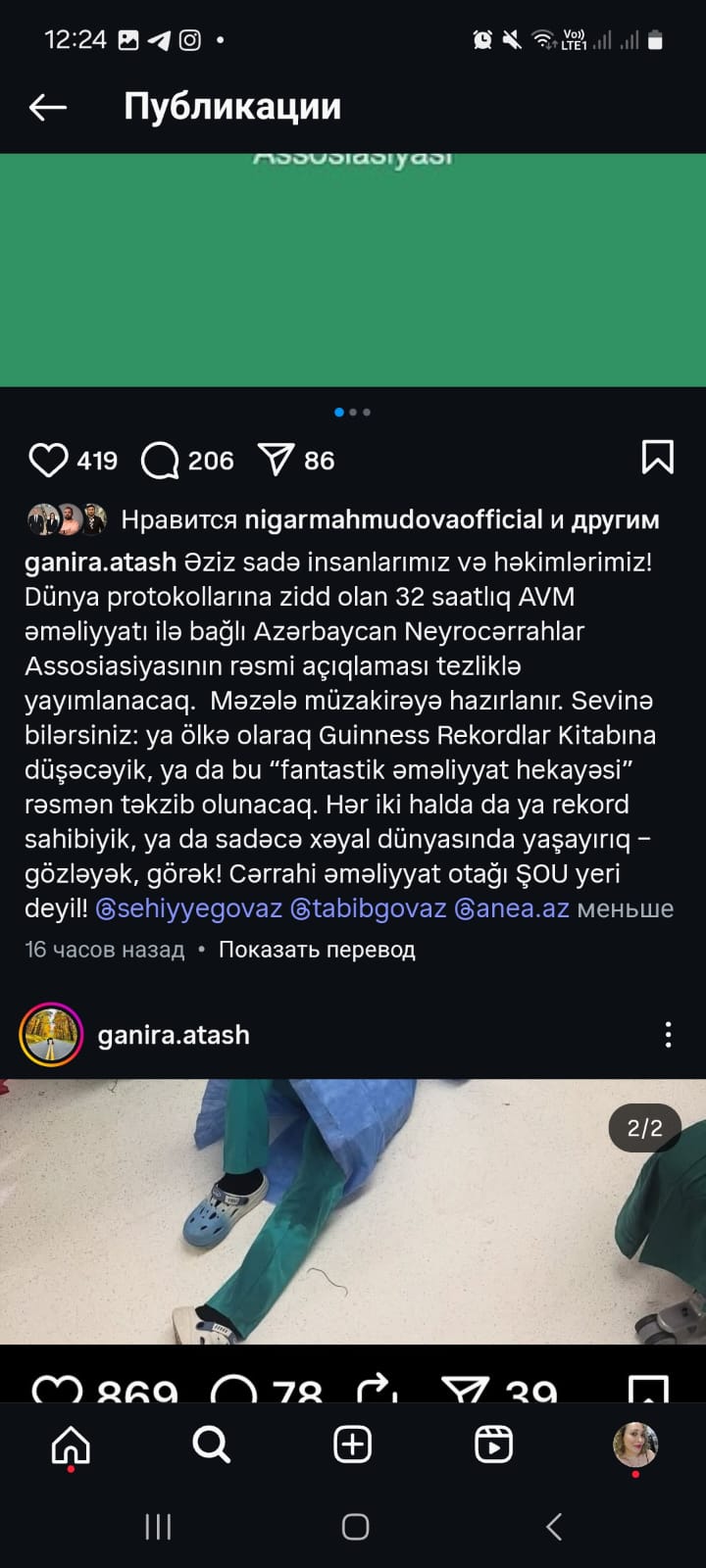Like the post with 419 likes

click(48, 460)
